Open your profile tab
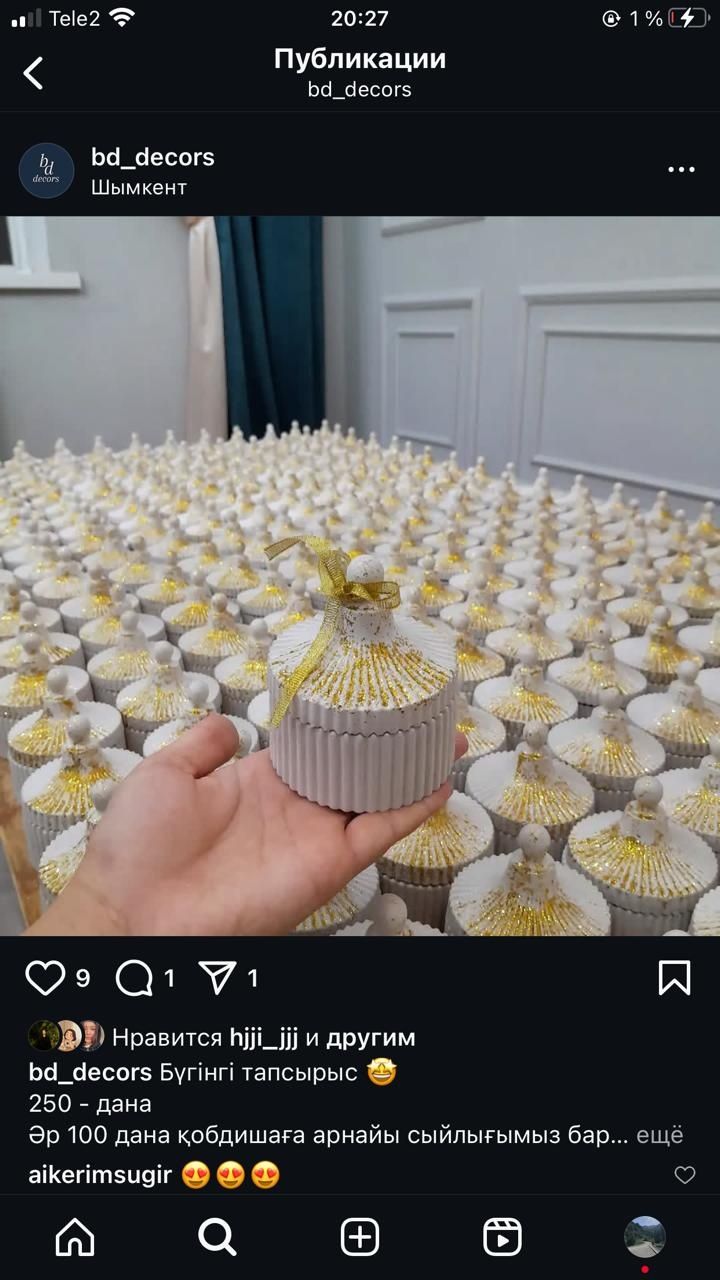720x1280 pixels. 645,1237
